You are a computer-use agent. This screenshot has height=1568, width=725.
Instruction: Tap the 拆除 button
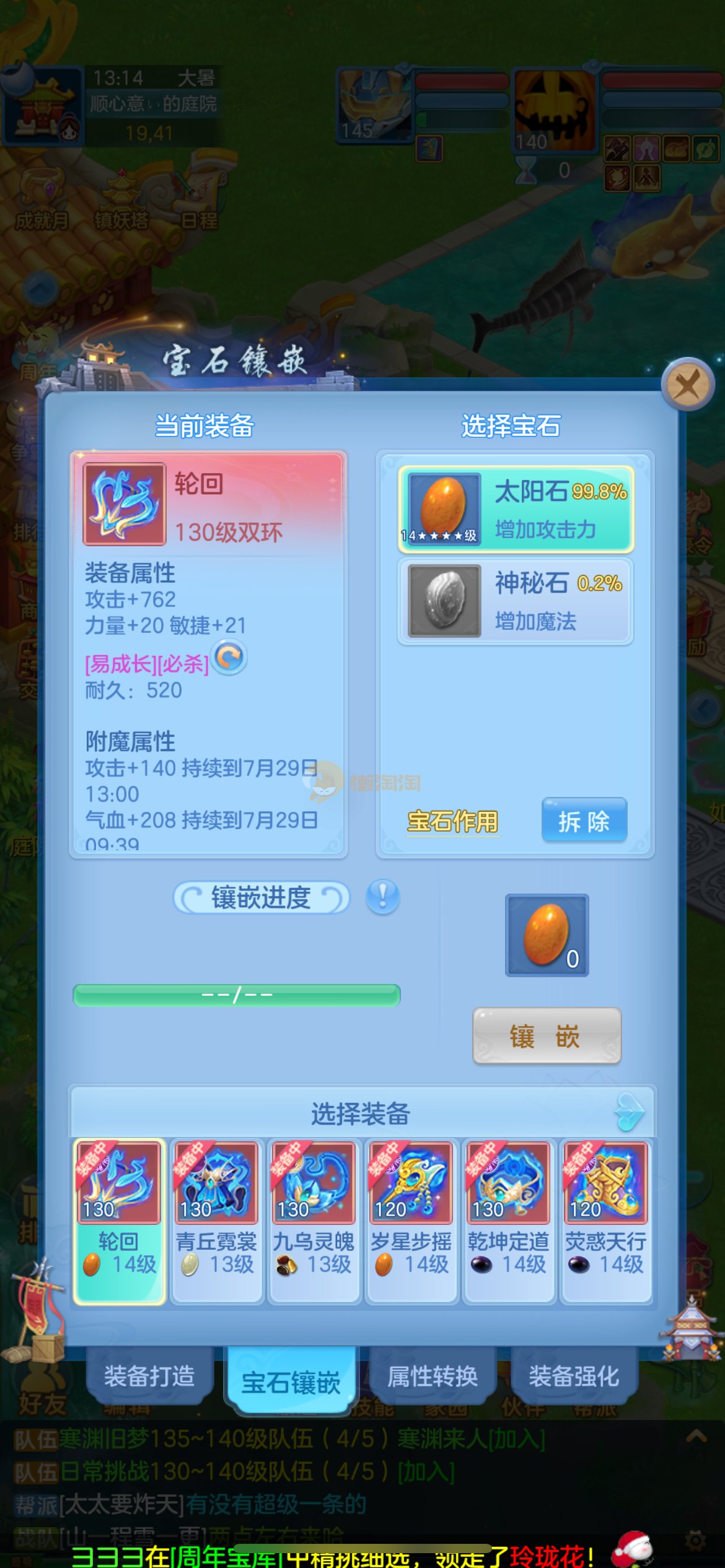coord(584,821)
